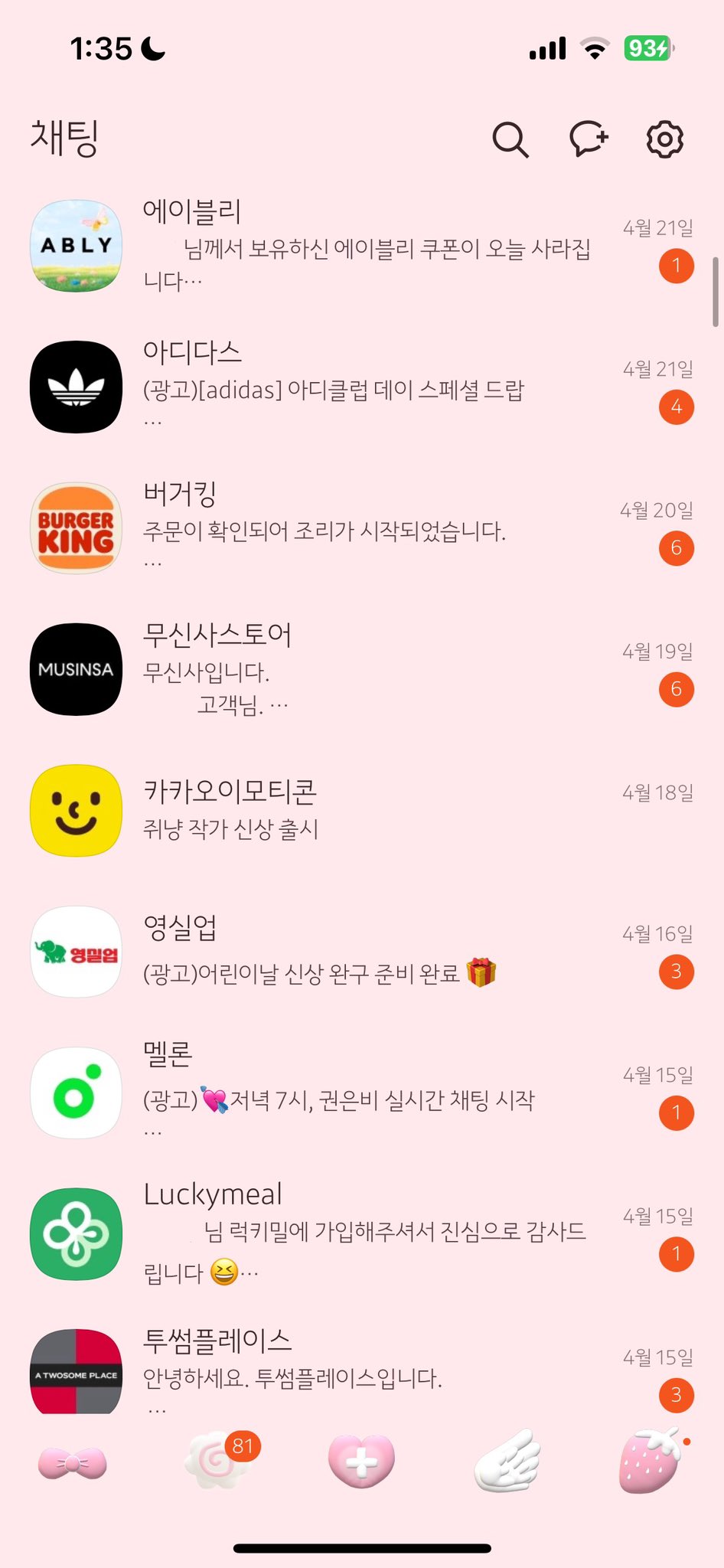This screenshot has width=724, height=1568.
Task: Switch to the white wing tab
Action: [507, 1461]
